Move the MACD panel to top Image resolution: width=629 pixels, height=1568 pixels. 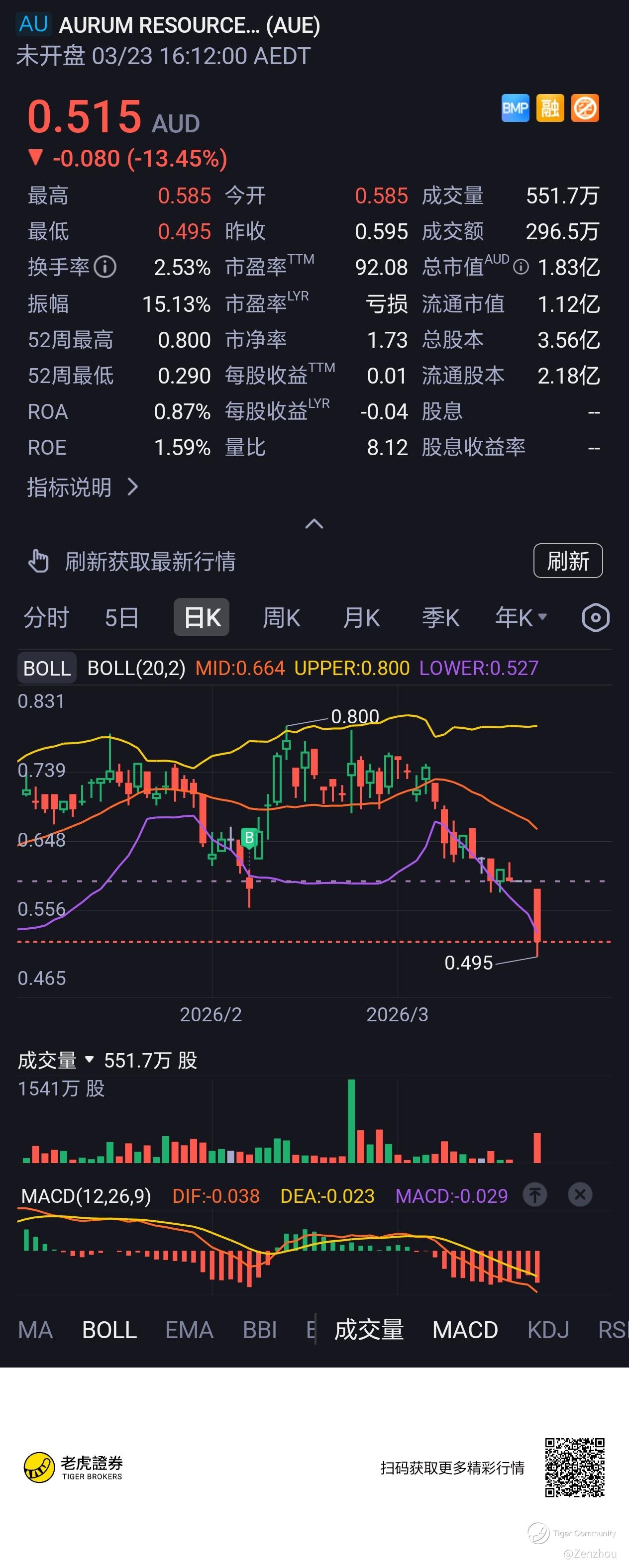(x=534, y=1195)
